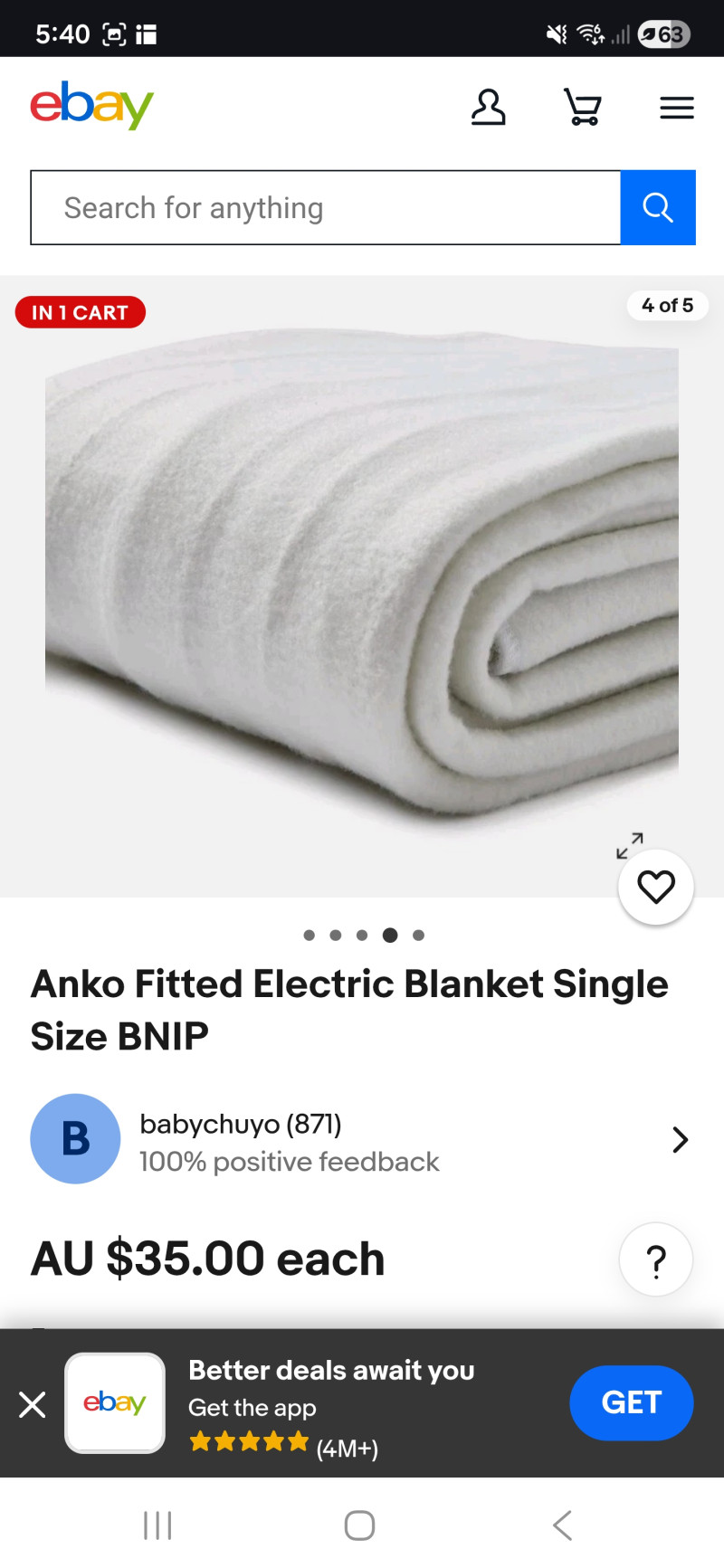Tap GET to download the eBay app

coord(632,1402)
